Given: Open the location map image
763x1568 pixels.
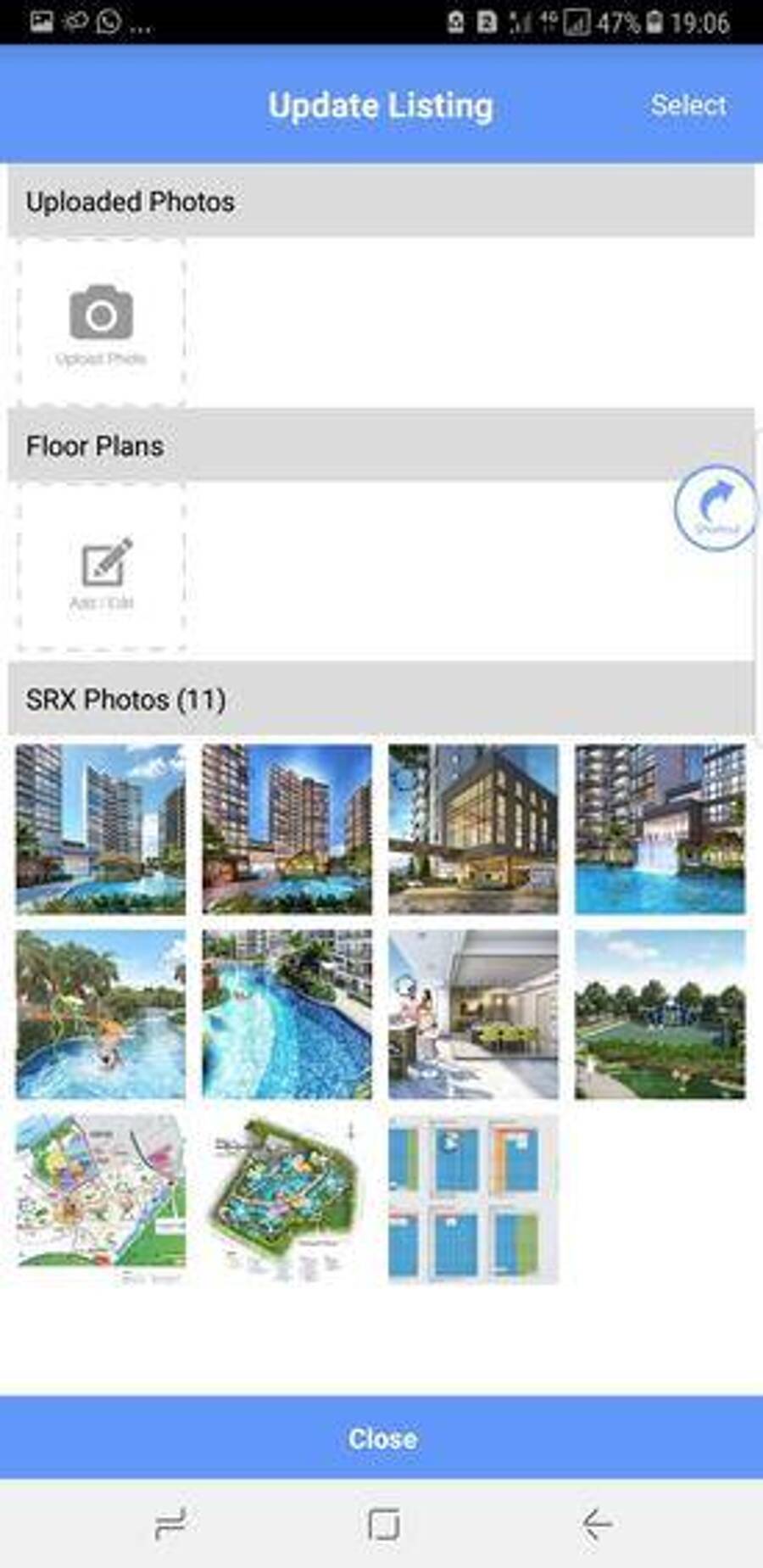Looking at the screenshot, I should [x=101, y=1199].
